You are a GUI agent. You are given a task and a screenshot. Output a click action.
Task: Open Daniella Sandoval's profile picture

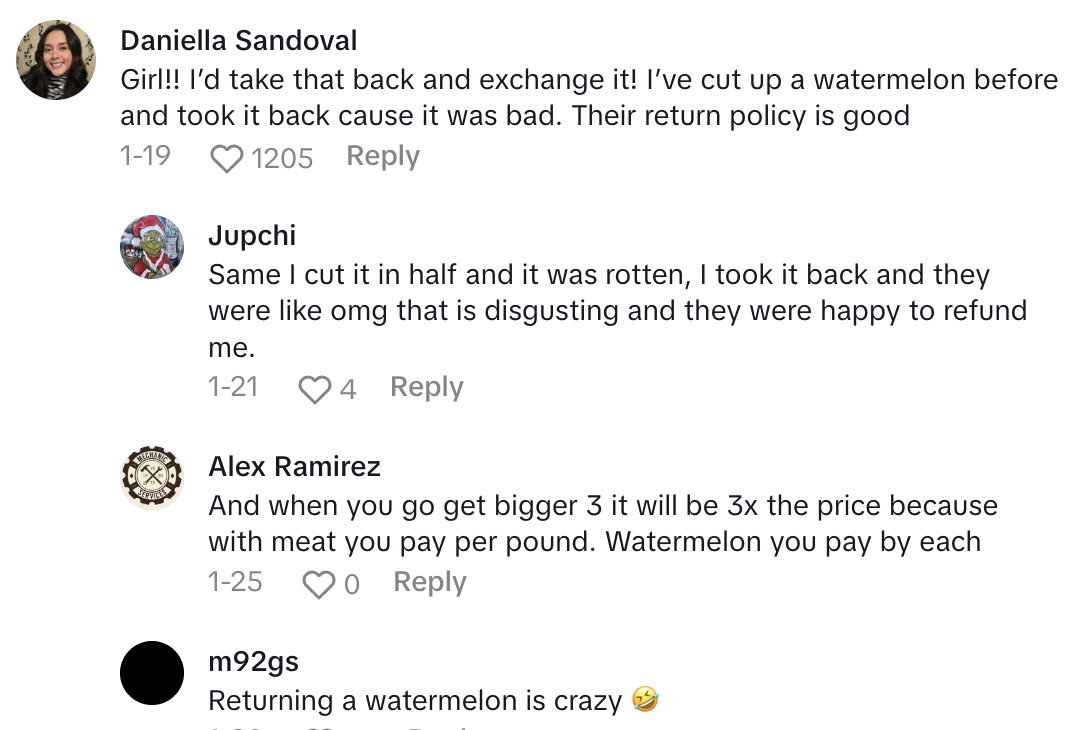57,61
